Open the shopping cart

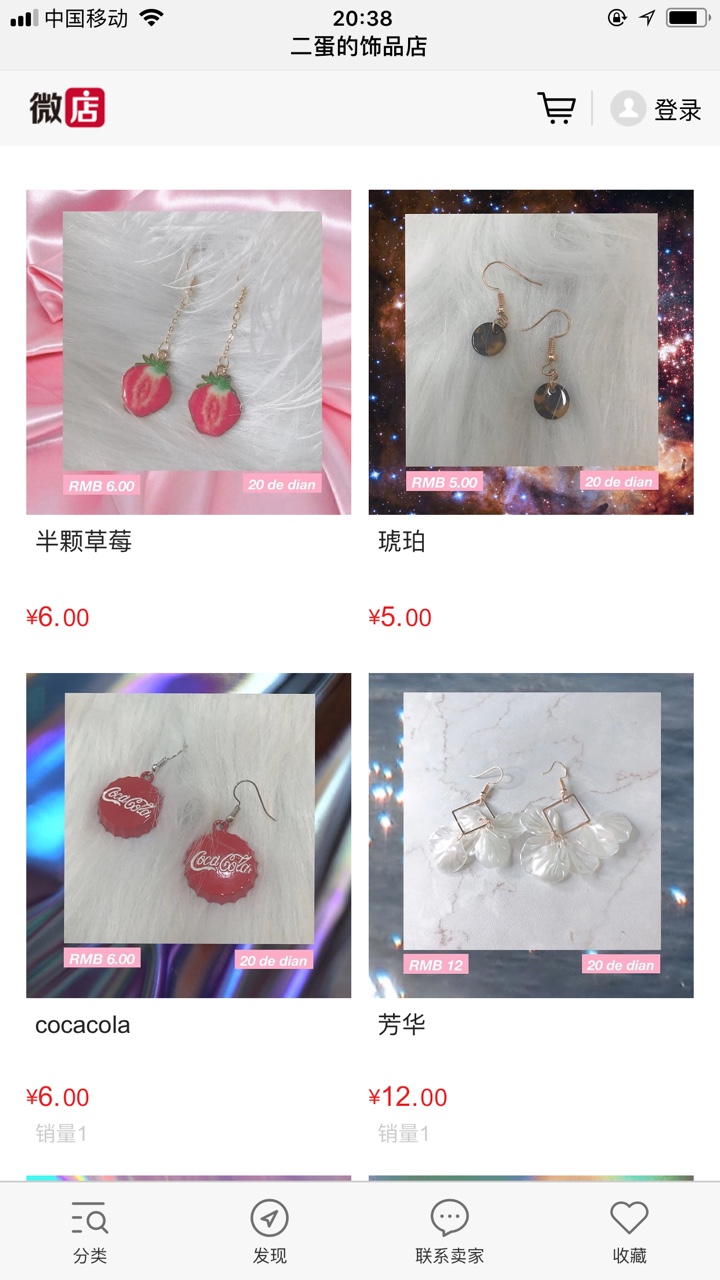[557, 108]
